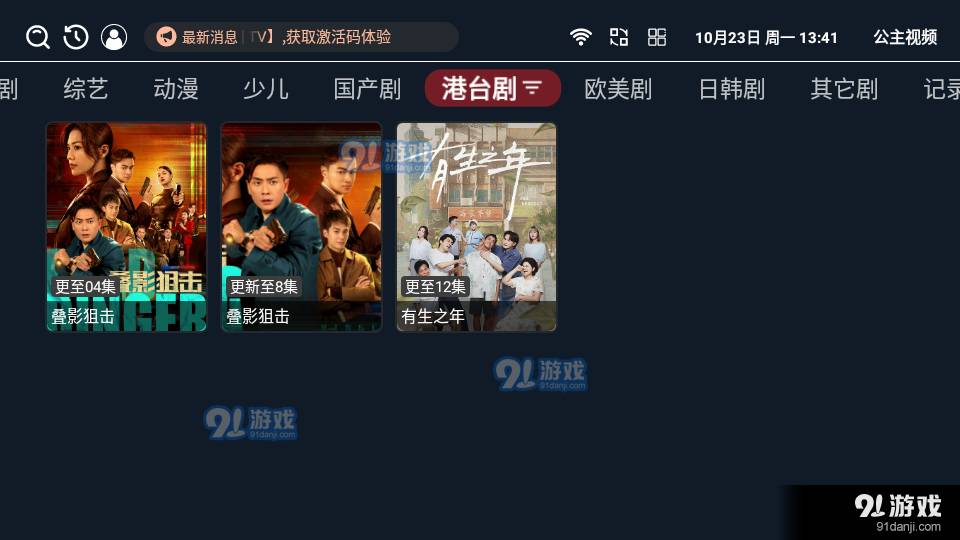Switch to the 综艺 tab
Viewport: 960px width, 540px height.
pos(86,89)
